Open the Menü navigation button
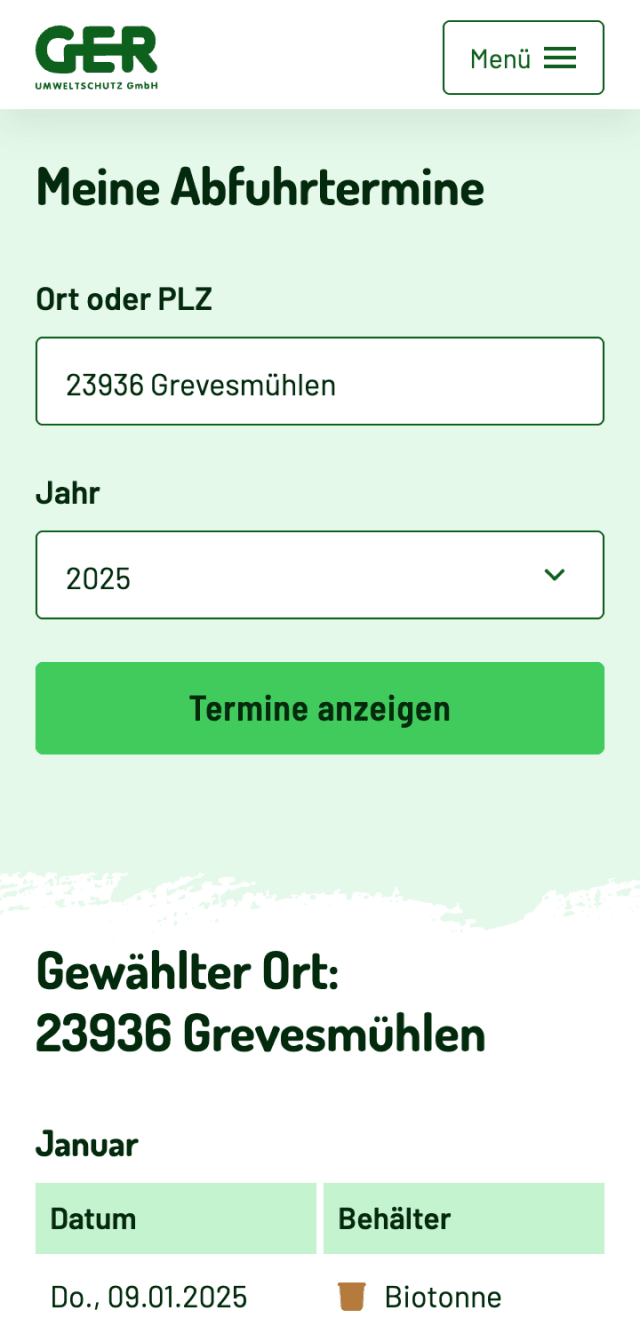This screenshot has width=640, height=1338. click(523, 58)
